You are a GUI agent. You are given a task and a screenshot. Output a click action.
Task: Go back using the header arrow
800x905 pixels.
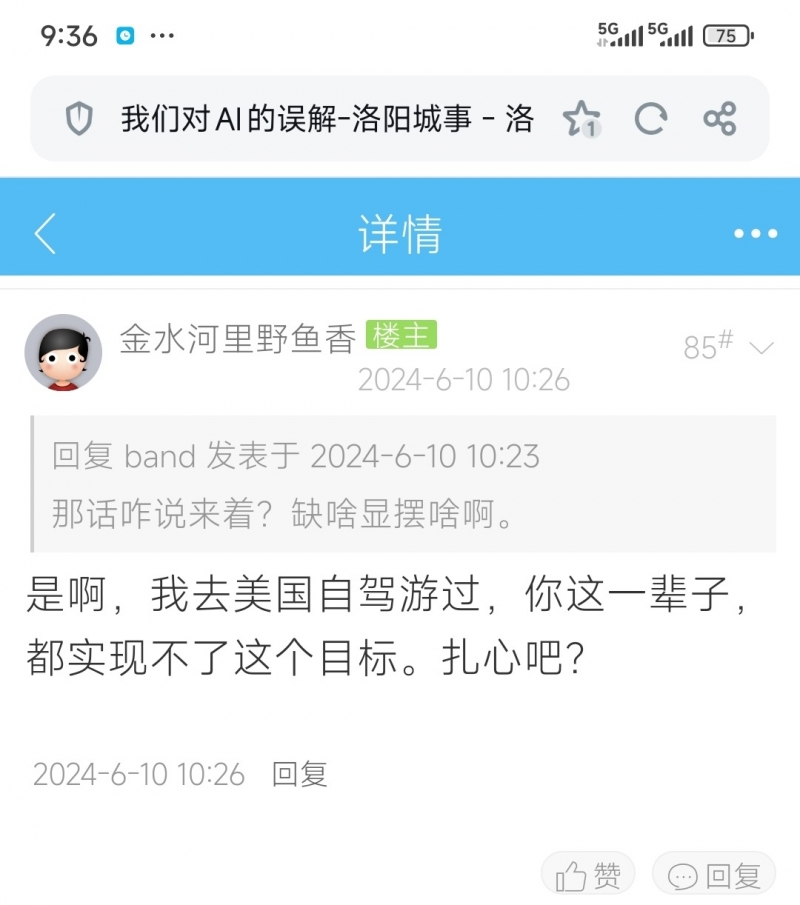coord(45,234)
